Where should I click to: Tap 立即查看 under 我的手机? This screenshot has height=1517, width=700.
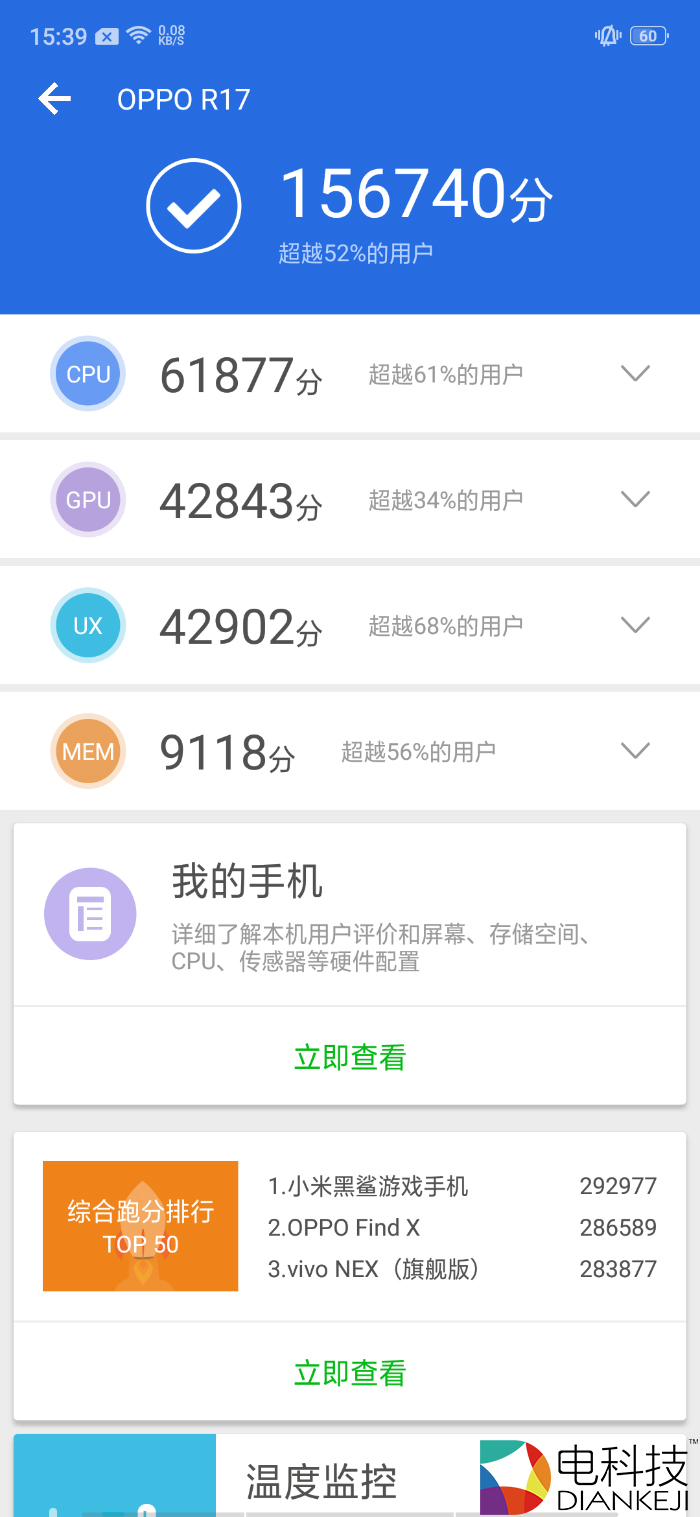coord(350,1057)
